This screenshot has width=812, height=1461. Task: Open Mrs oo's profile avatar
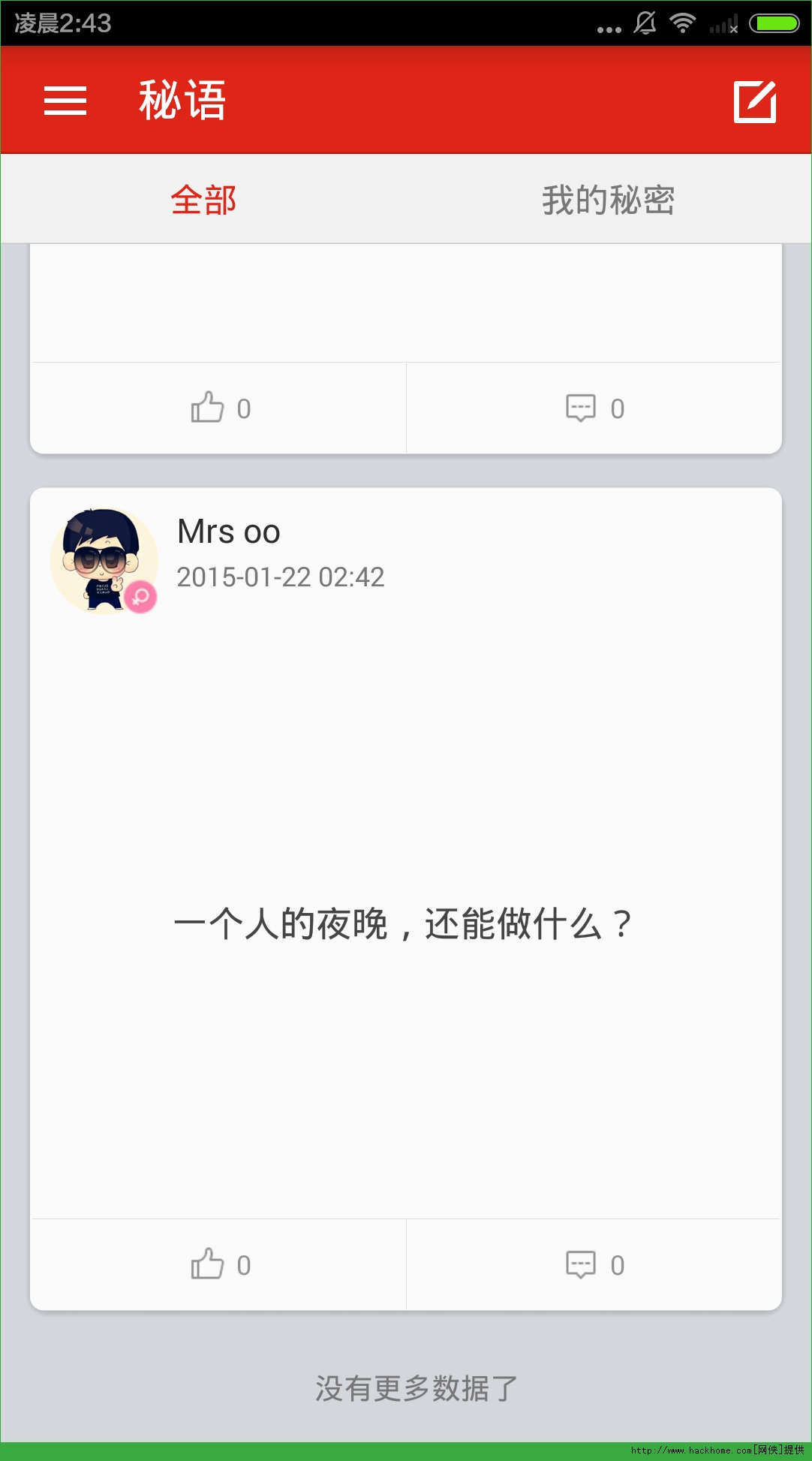104,561
